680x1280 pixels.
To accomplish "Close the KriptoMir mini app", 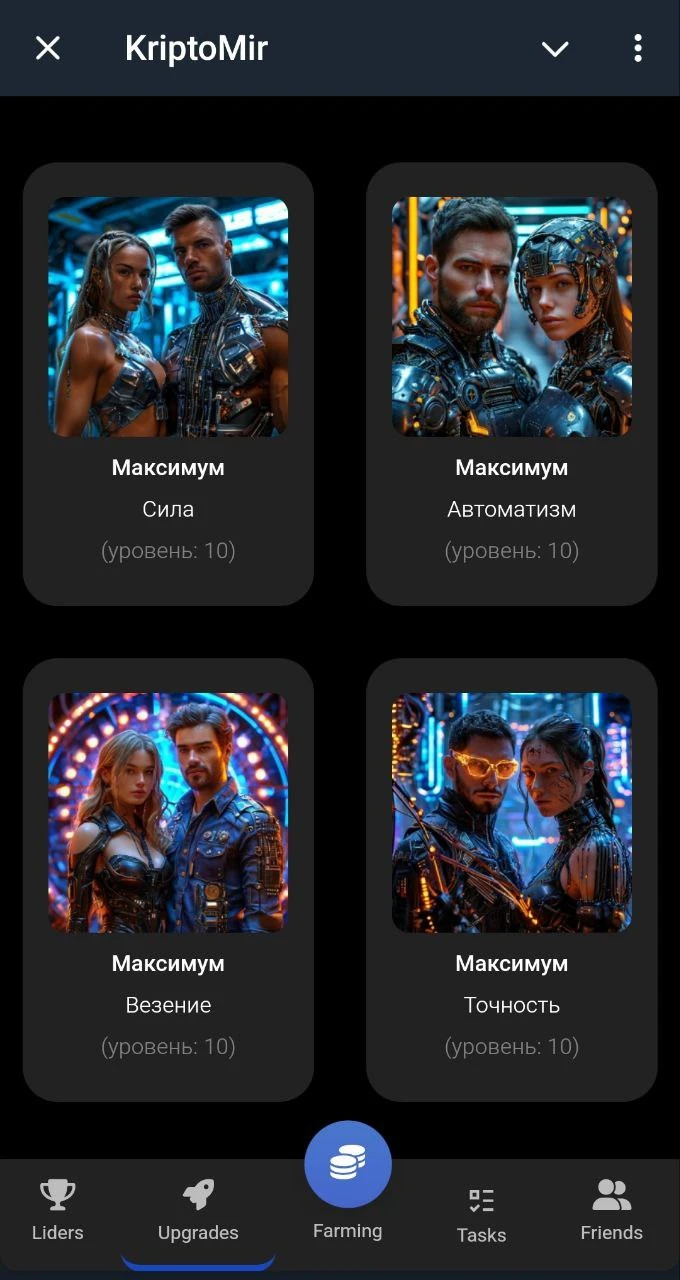I will (x=48, y=48).
